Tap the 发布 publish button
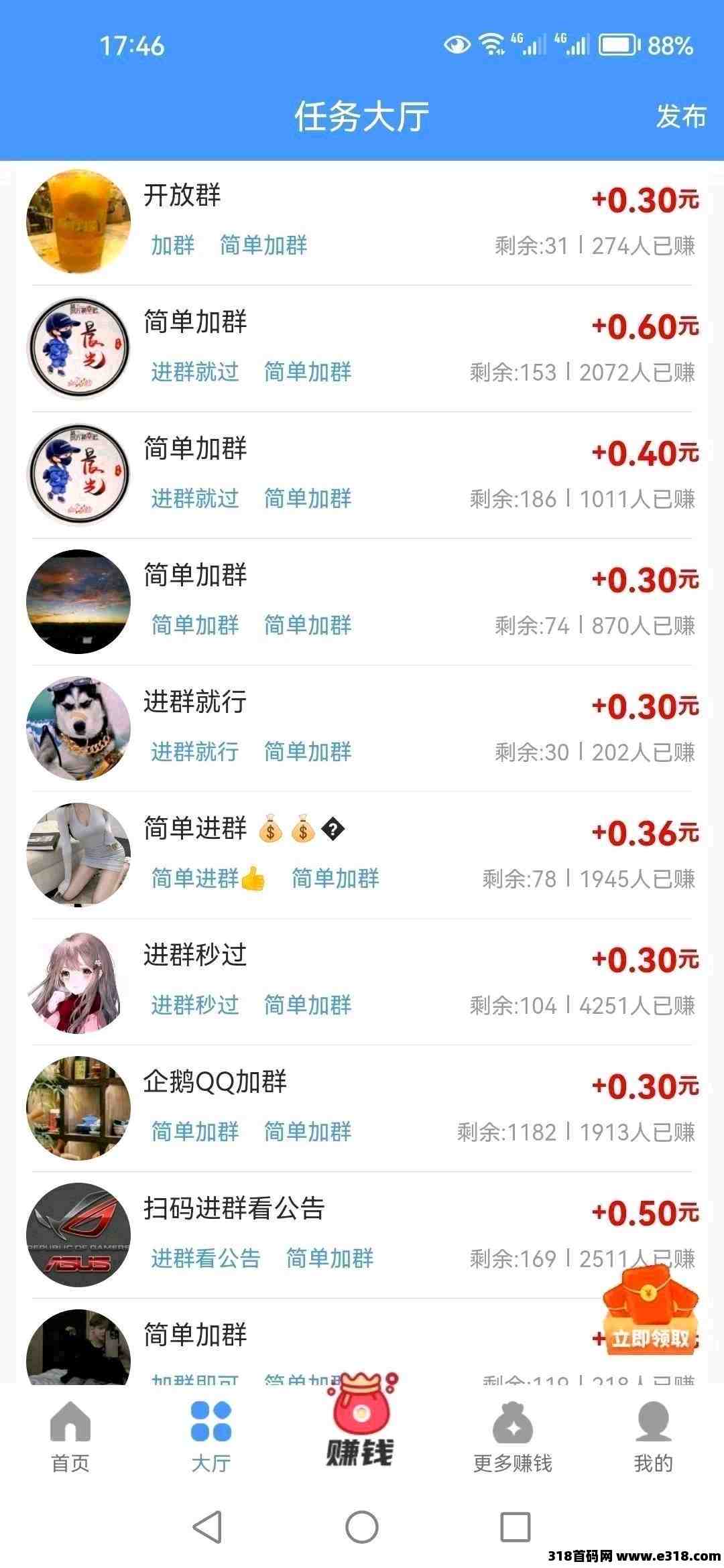The height and width of the screenshot is (1568, 724). (680, 117)
